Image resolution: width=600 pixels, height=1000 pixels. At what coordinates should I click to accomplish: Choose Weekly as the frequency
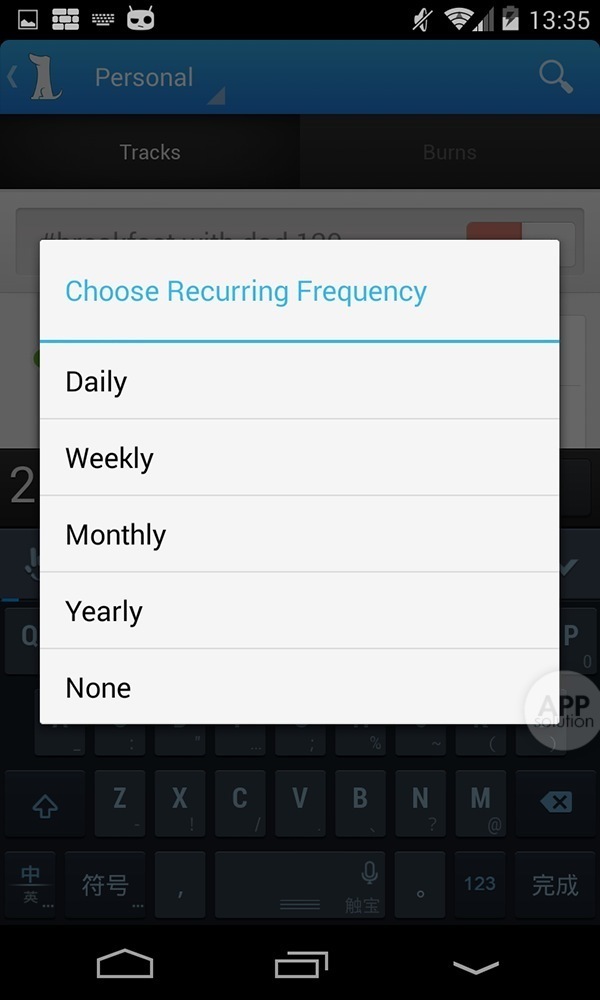(298, 458)
